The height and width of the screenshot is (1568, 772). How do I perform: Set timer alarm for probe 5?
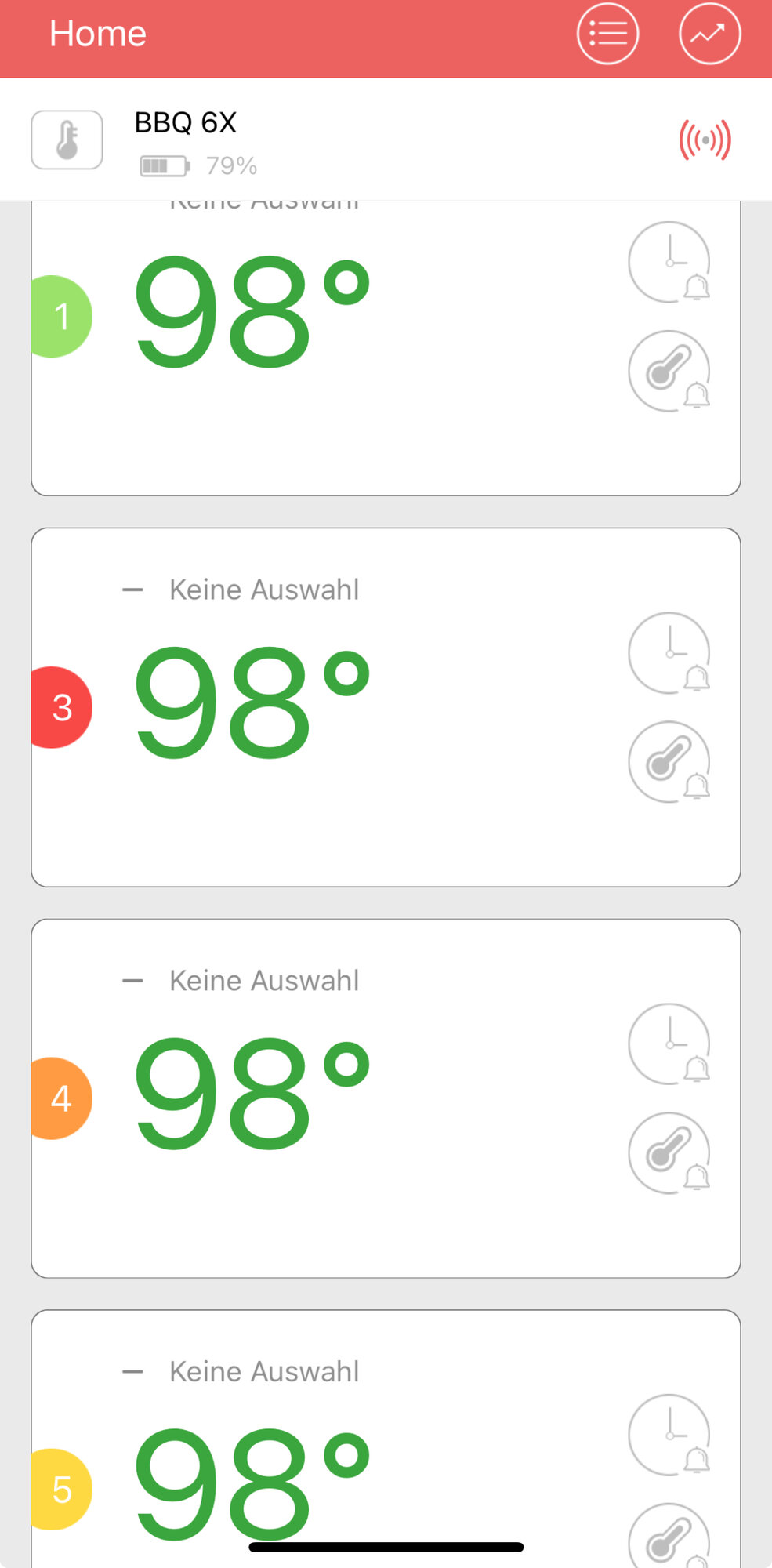coord(669,1435)
